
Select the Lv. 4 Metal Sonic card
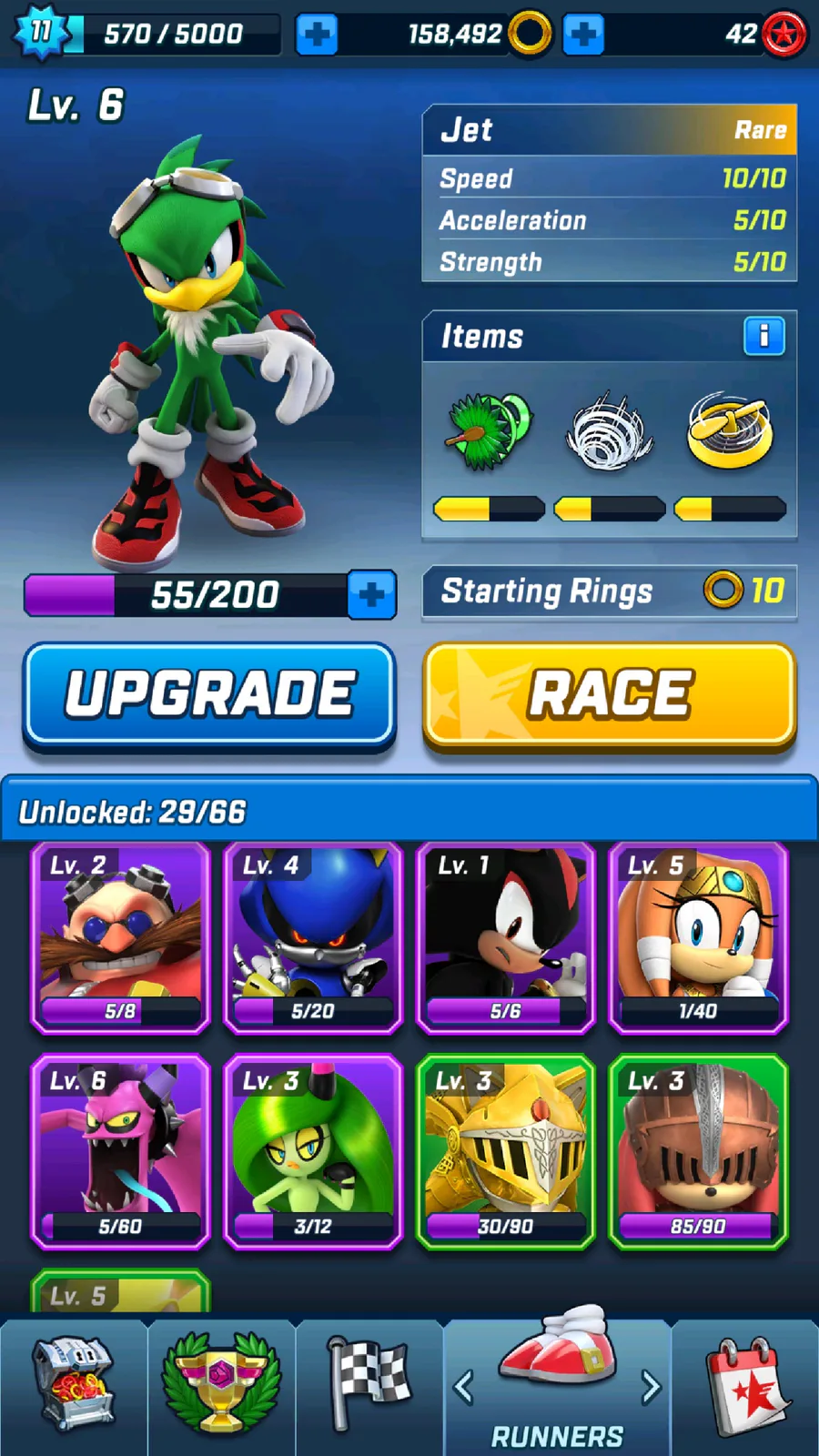313,938
